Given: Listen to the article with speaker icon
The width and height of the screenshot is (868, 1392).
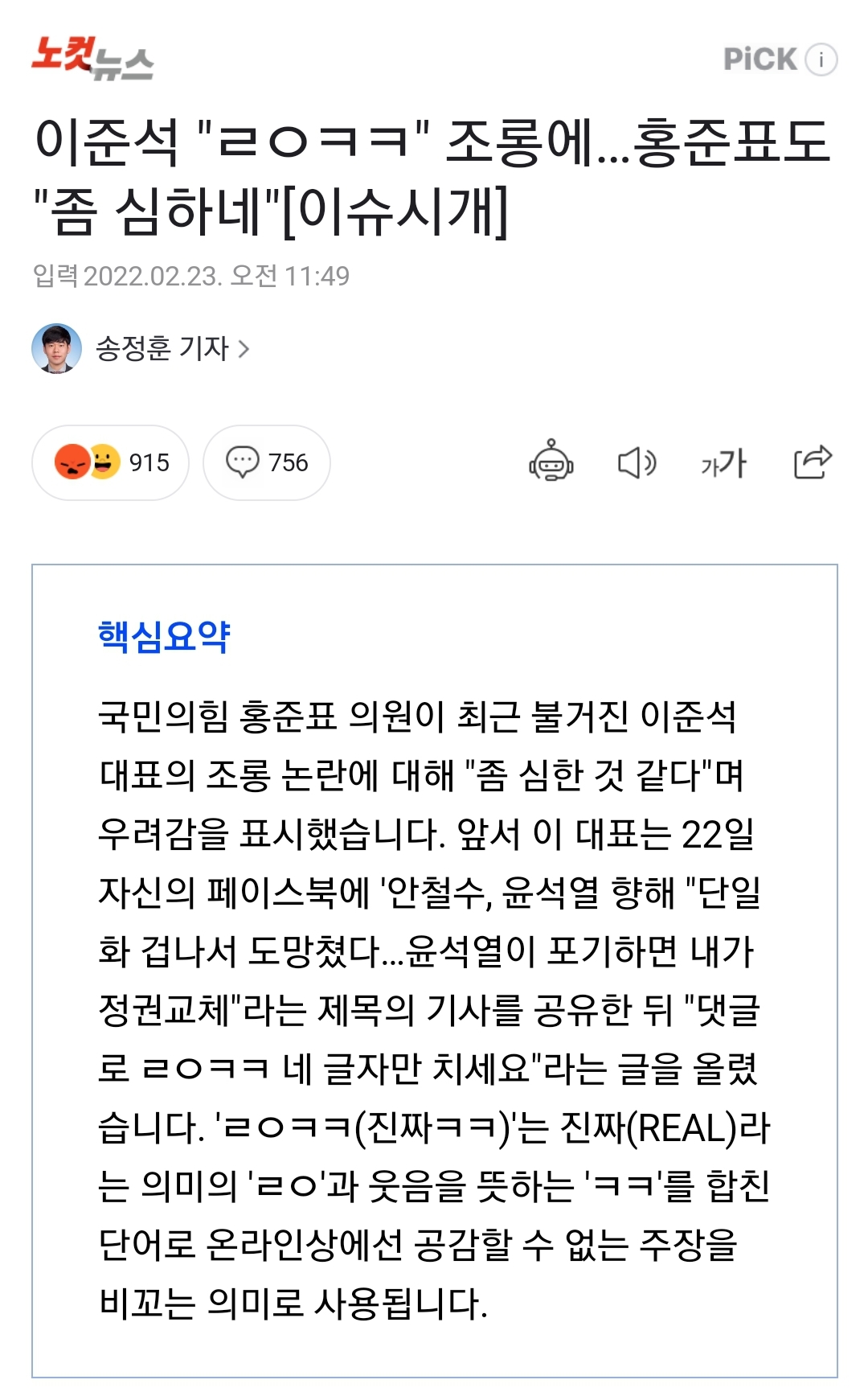Looking at the screenshot, I should [x=637, y=462].
